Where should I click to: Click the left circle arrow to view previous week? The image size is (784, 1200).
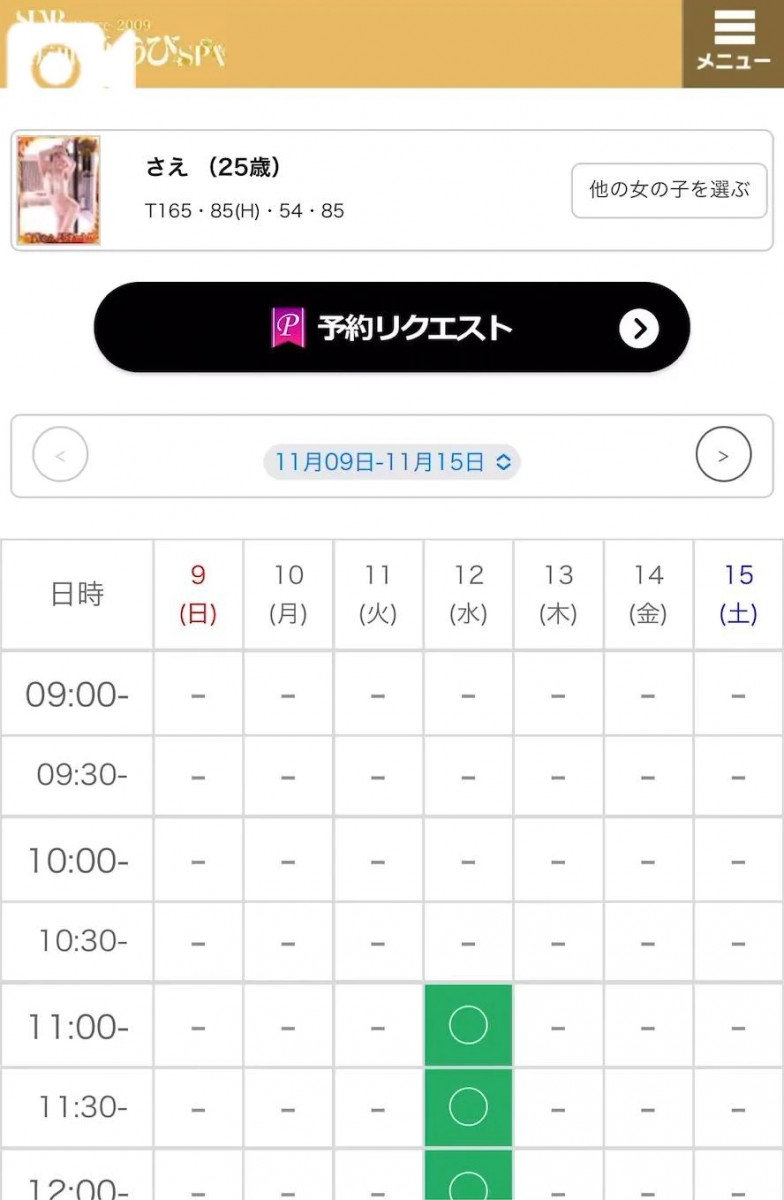(60, 455)
